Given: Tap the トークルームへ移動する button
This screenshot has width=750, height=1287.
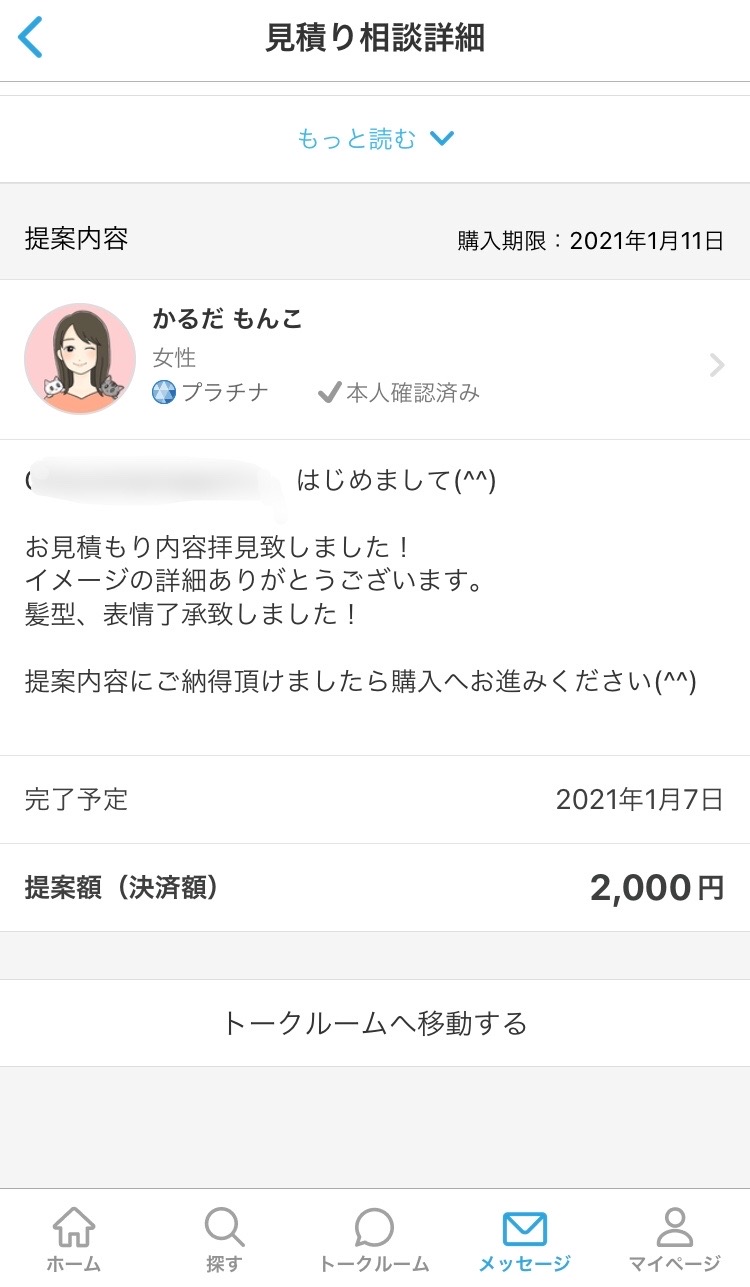Looking at the screenshot, I should (x=375, y=1023).
